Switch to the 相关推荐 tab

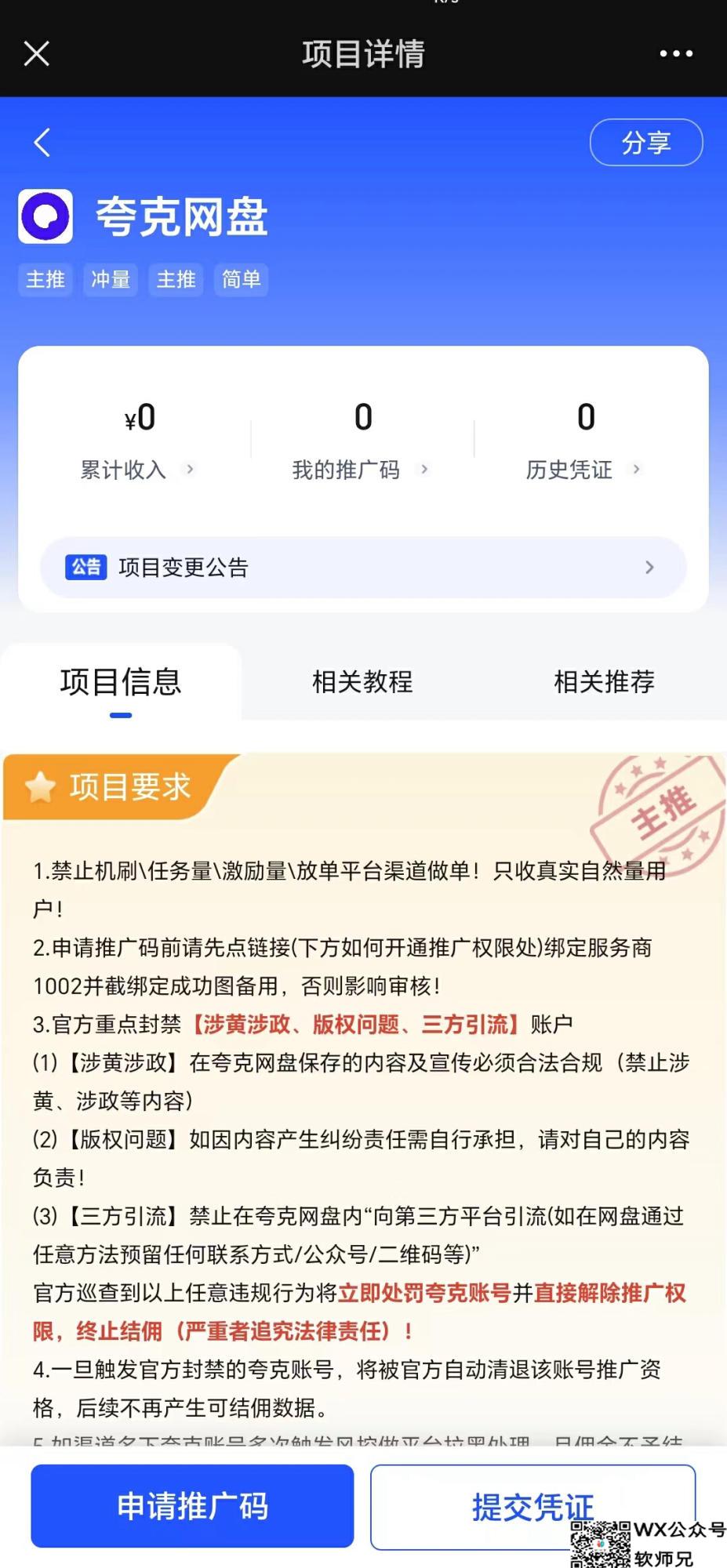click(604, 682)
